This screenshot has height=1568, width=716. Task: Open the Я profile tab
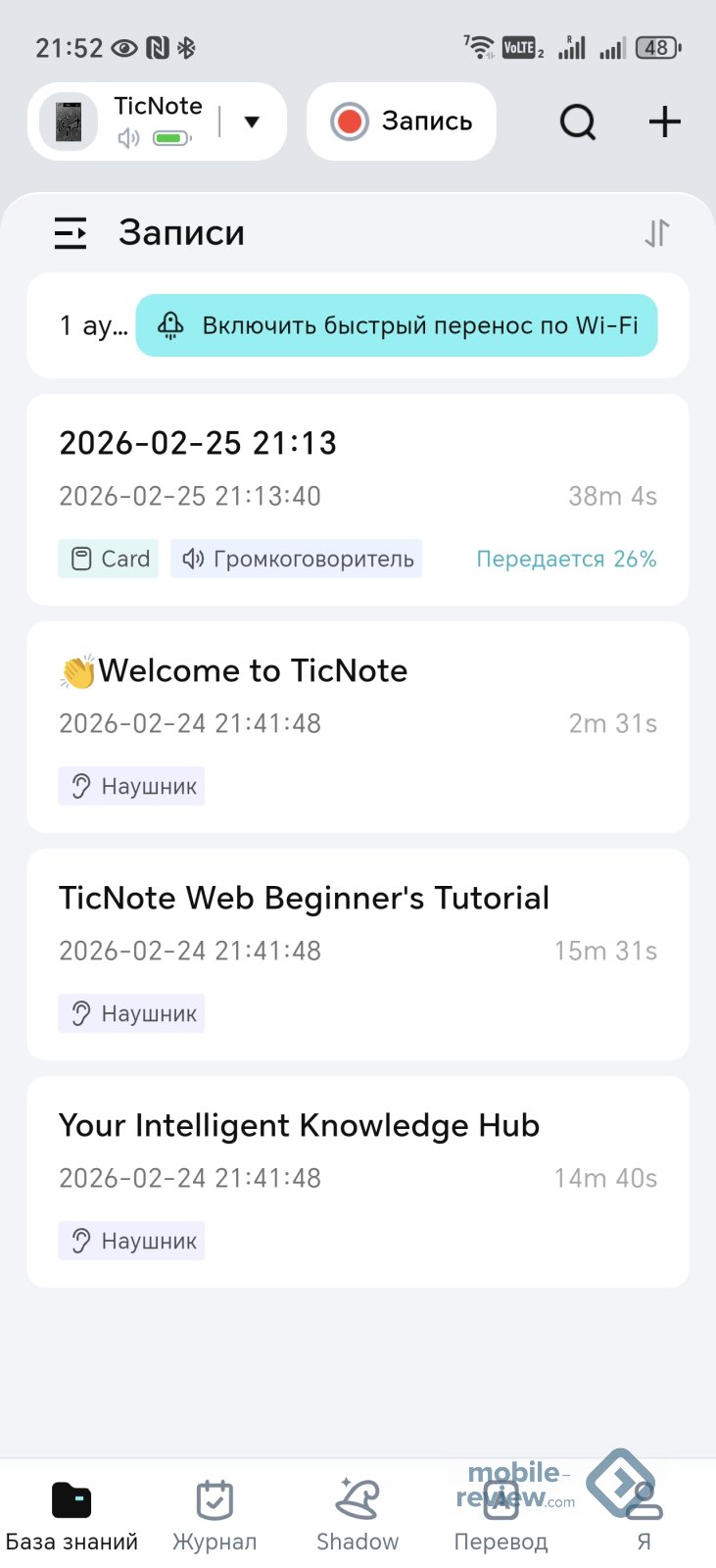(644, 1515)
